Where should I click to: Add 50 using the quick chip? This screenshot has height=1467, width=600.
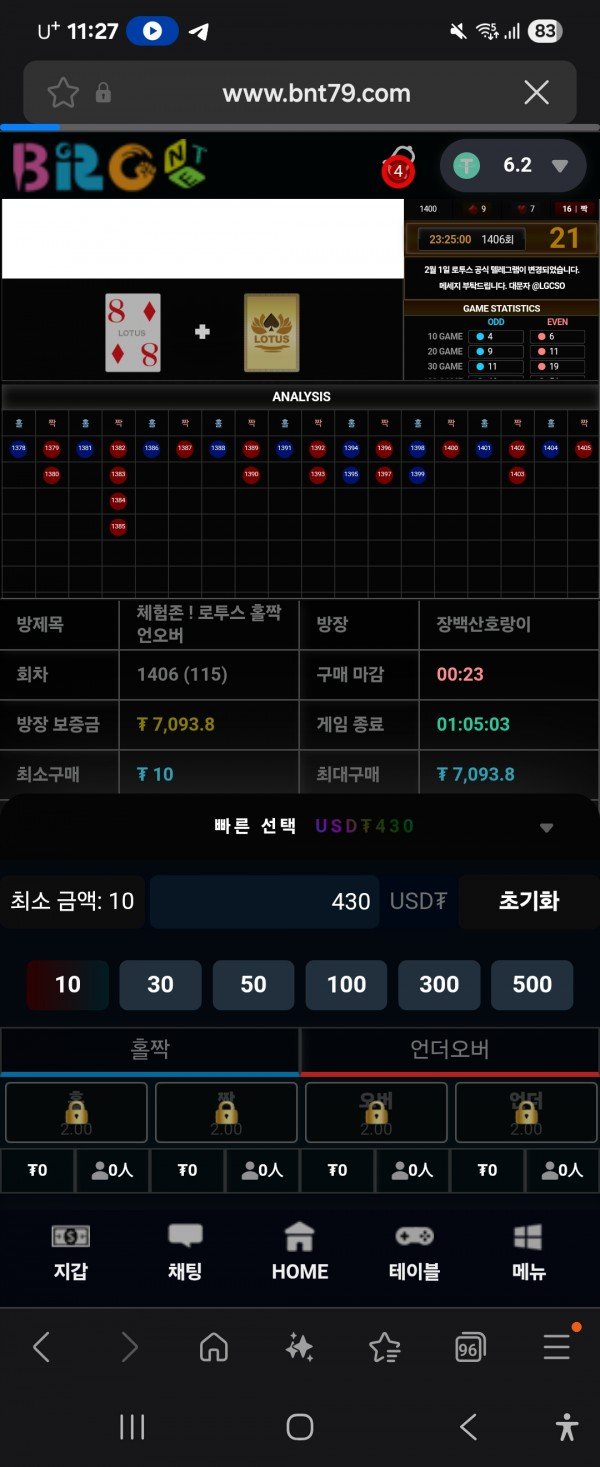[253, 985]
